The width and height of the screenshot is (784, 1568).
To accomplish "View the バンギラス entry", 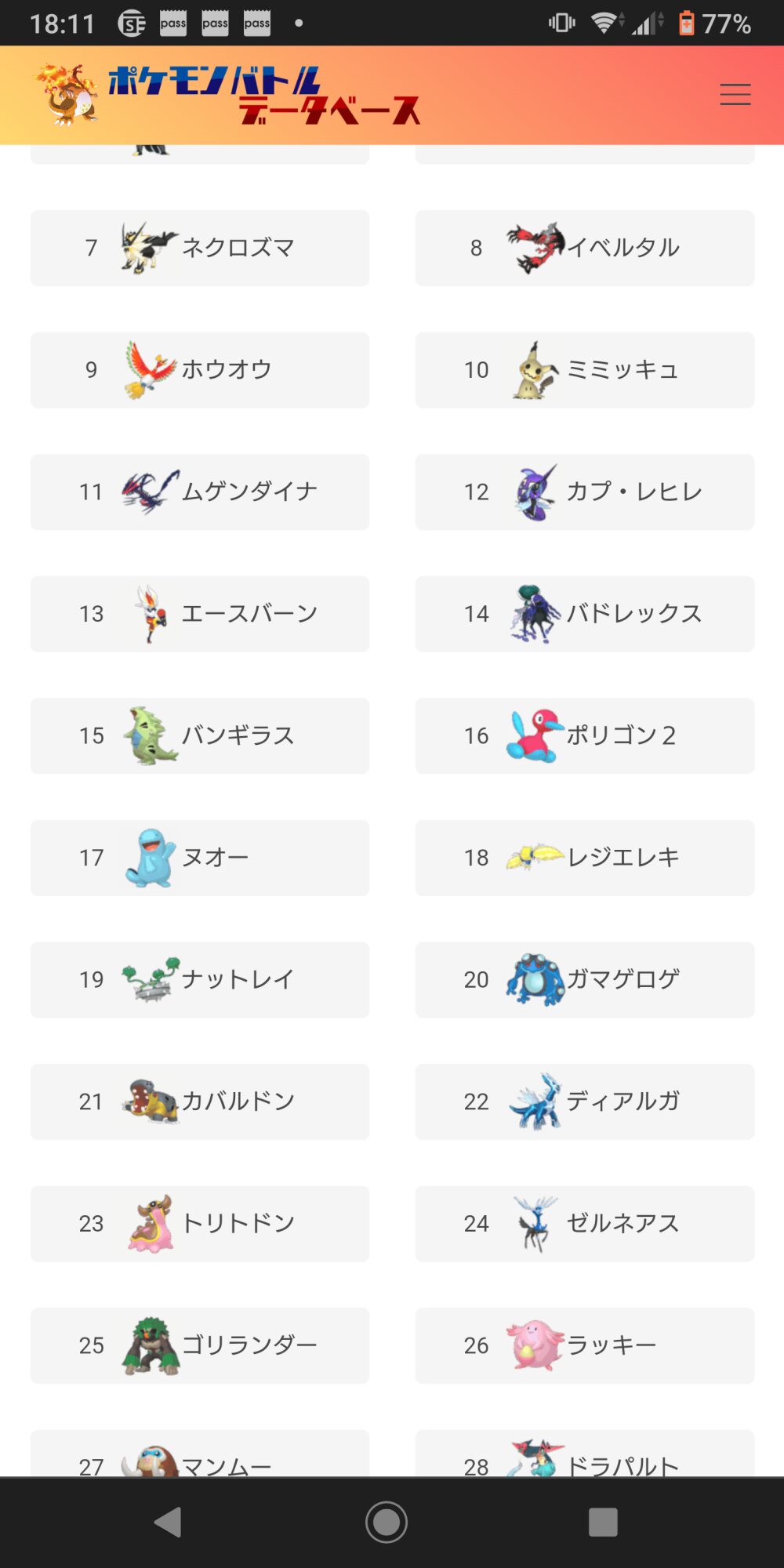I will pos(200,735).
